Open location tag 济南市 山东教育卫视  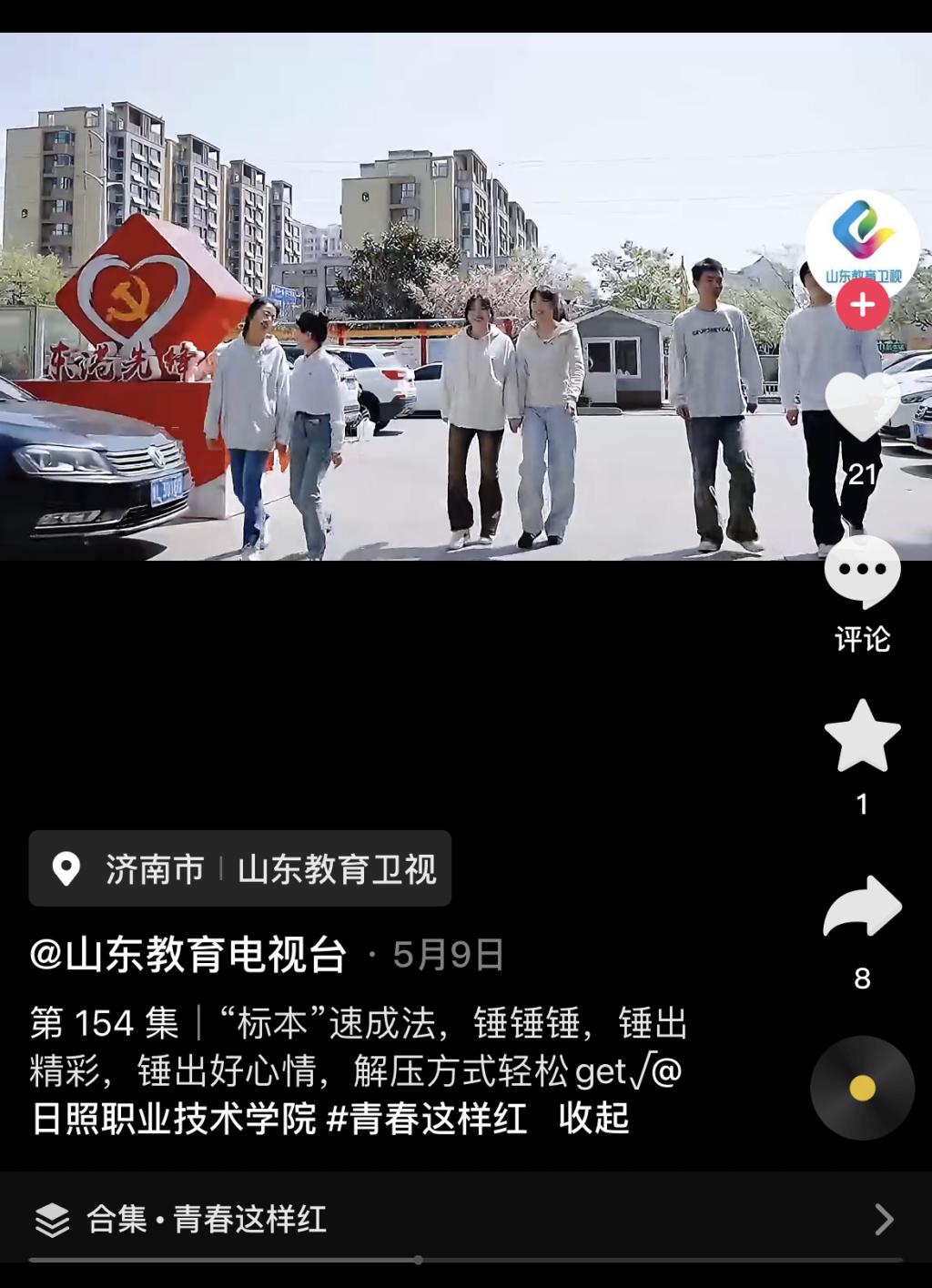pos(240,868)
